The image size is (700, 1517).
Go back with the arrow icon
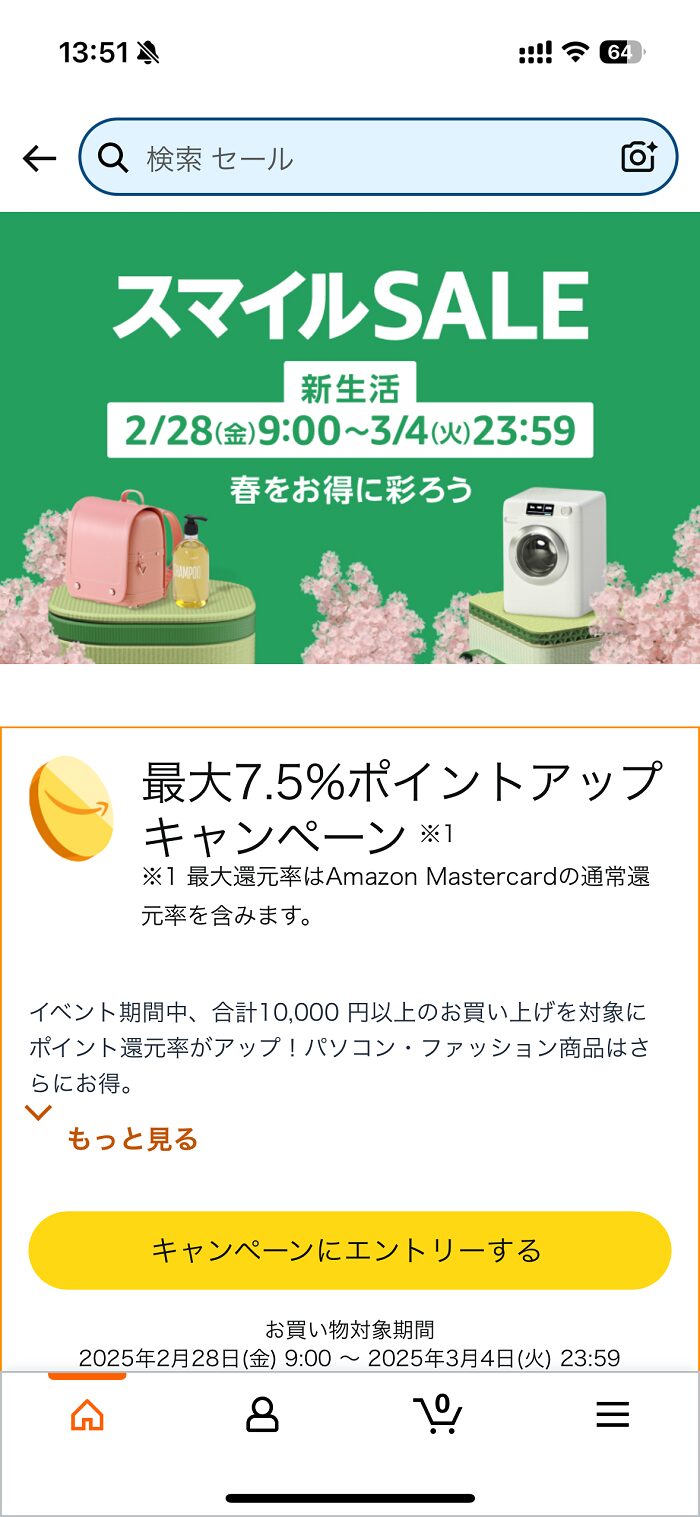pos(39,158)
